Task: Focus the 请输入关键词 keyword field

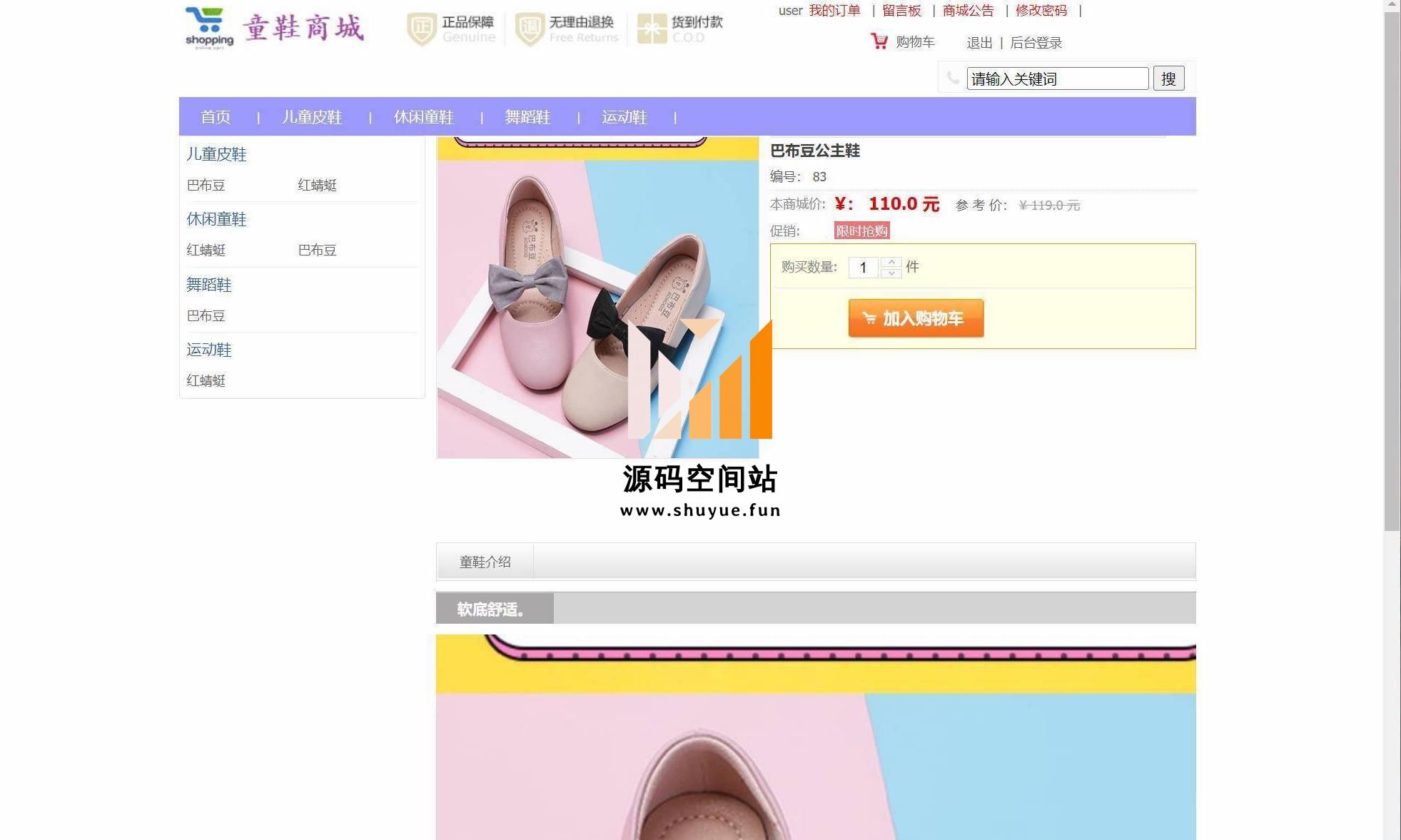Action: 1057,79
